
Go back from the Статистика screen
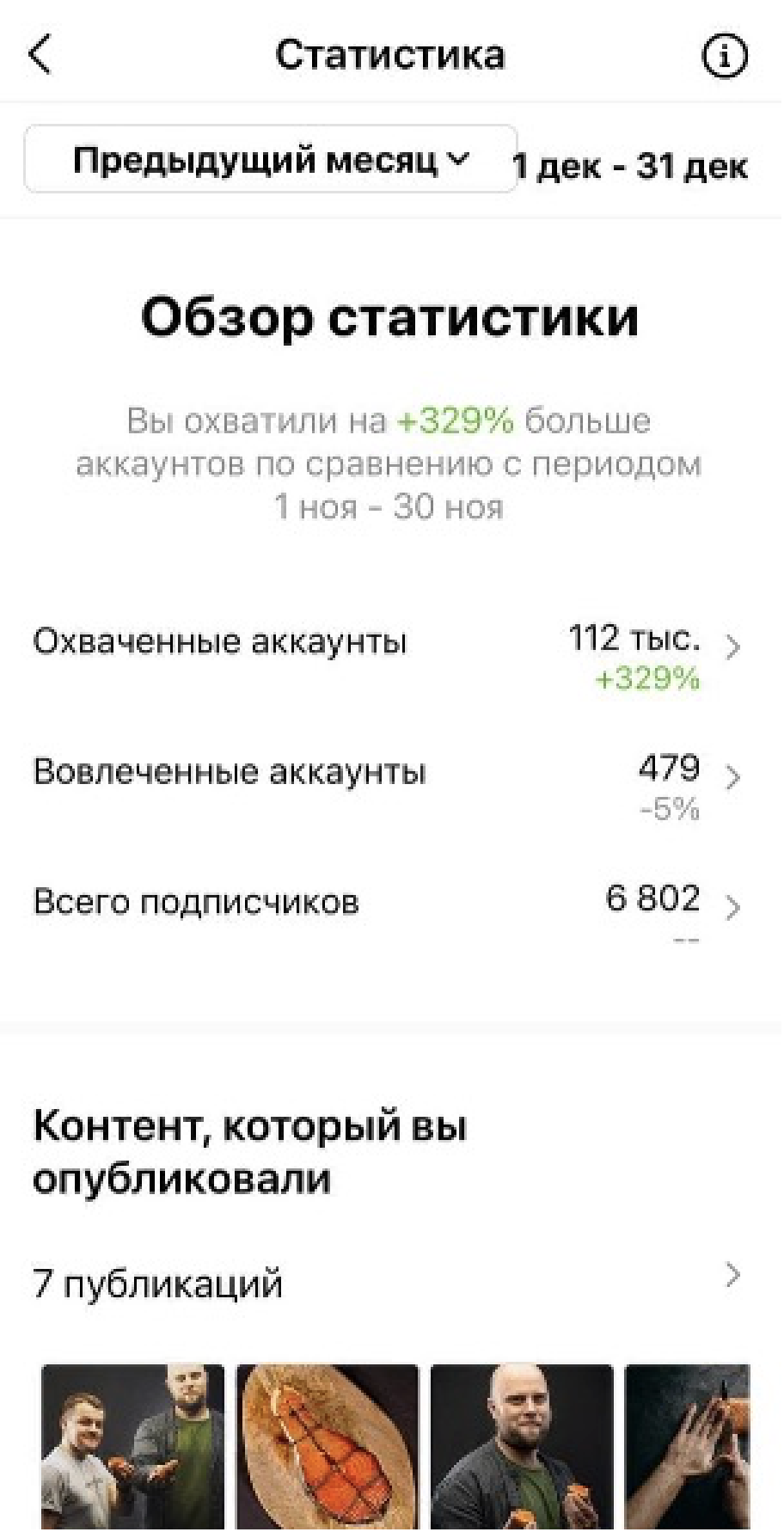(40, 56)
